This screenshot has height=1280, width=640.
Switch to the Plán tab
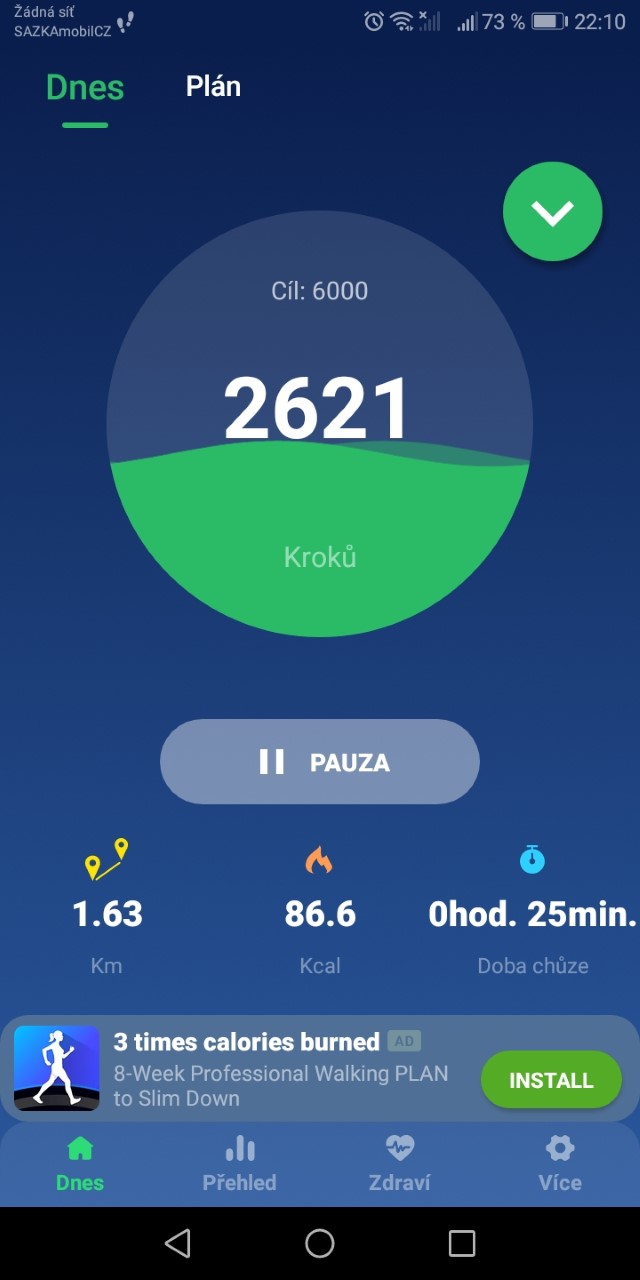213,87
